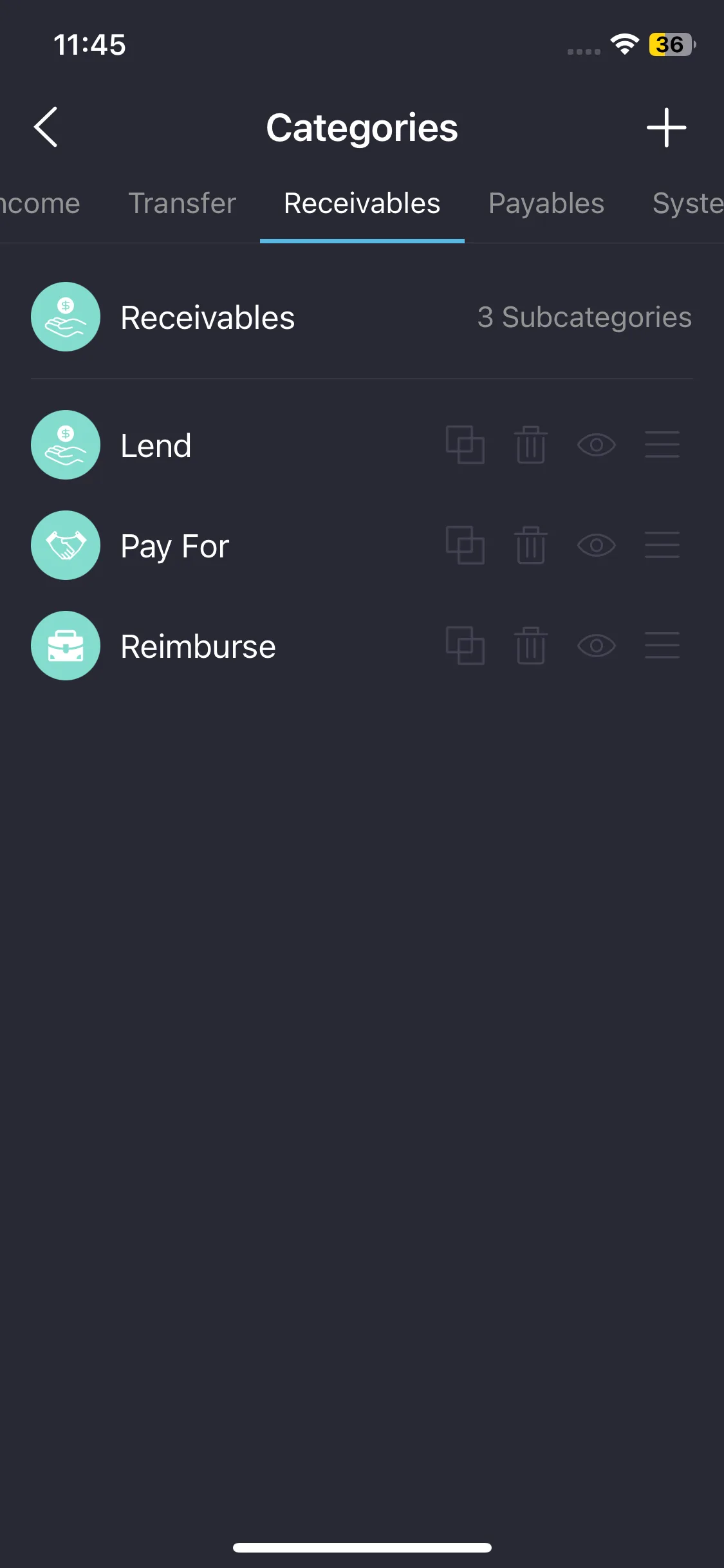
Task: Delete the Pay For subcategory
Action: pyautogui.click(x=531, y=545)
